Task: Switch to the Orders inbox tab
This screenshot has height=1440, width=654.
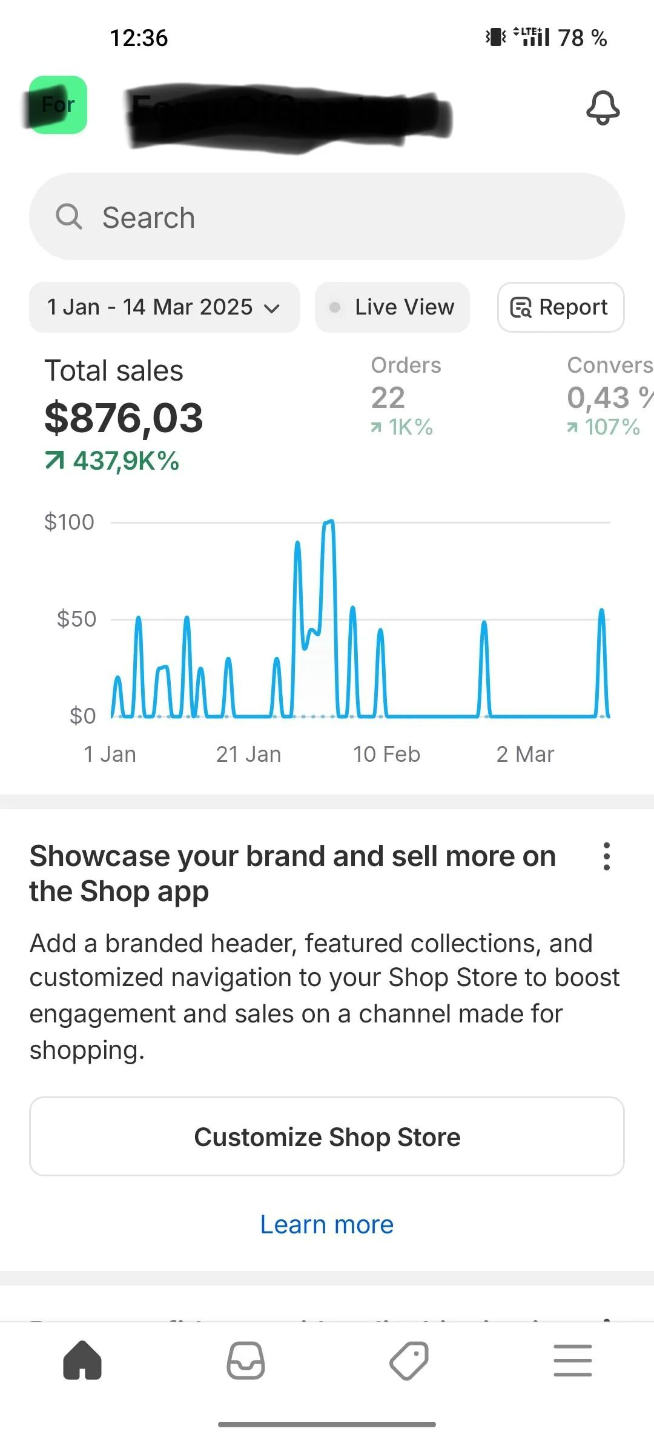Action: pyautogui.click(x=245, y=1361)
